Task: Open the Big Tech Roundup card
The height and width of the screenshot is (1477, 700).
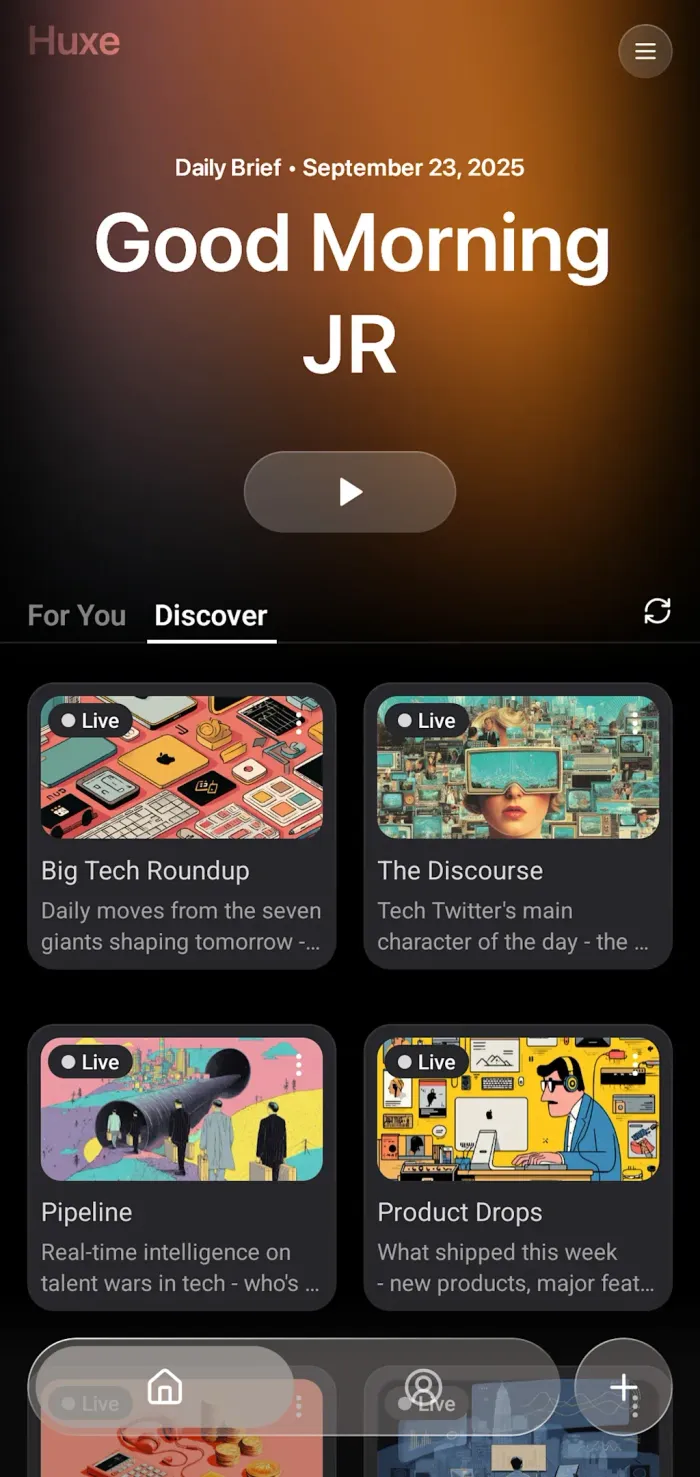Action: click(181, 871)
